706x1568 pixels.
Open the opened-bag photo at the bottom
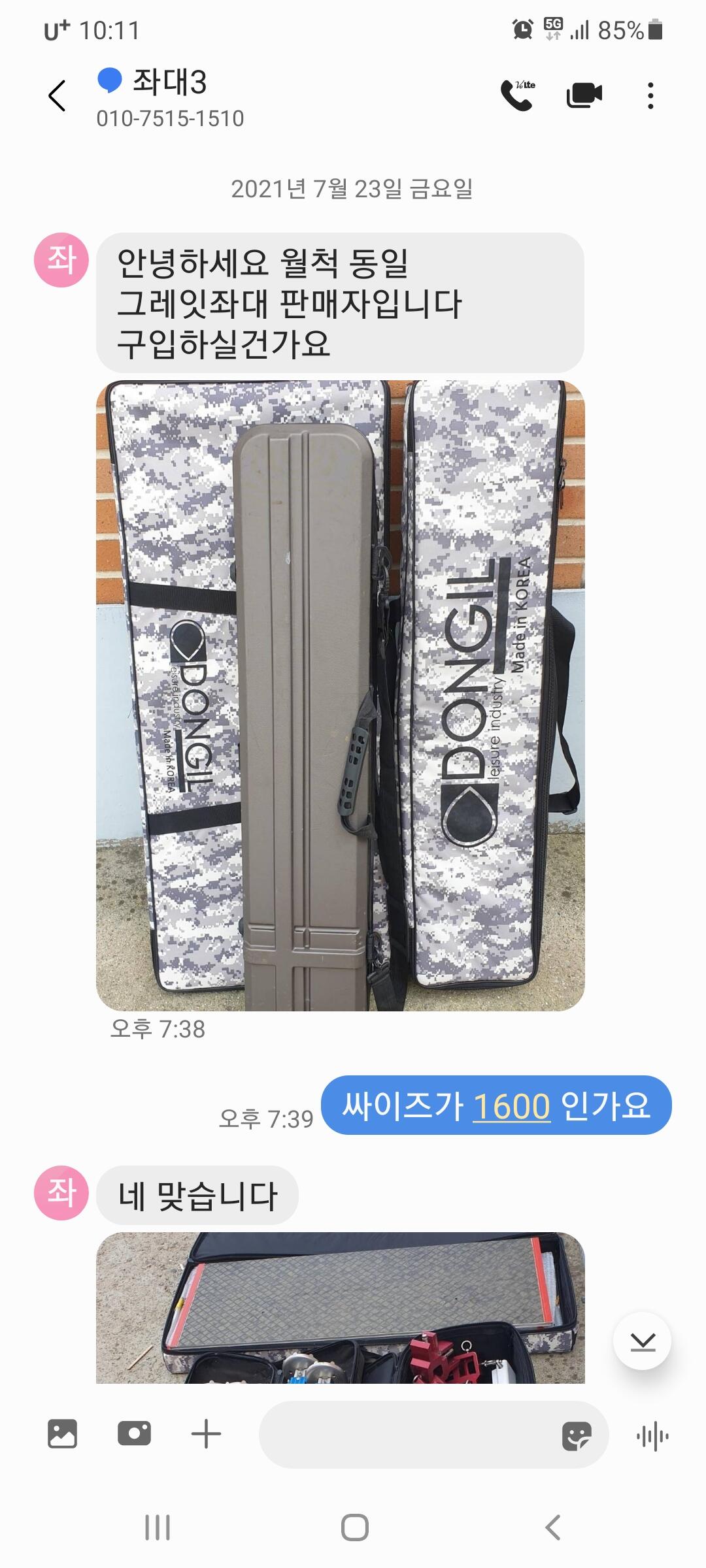tap(341, 1308)
